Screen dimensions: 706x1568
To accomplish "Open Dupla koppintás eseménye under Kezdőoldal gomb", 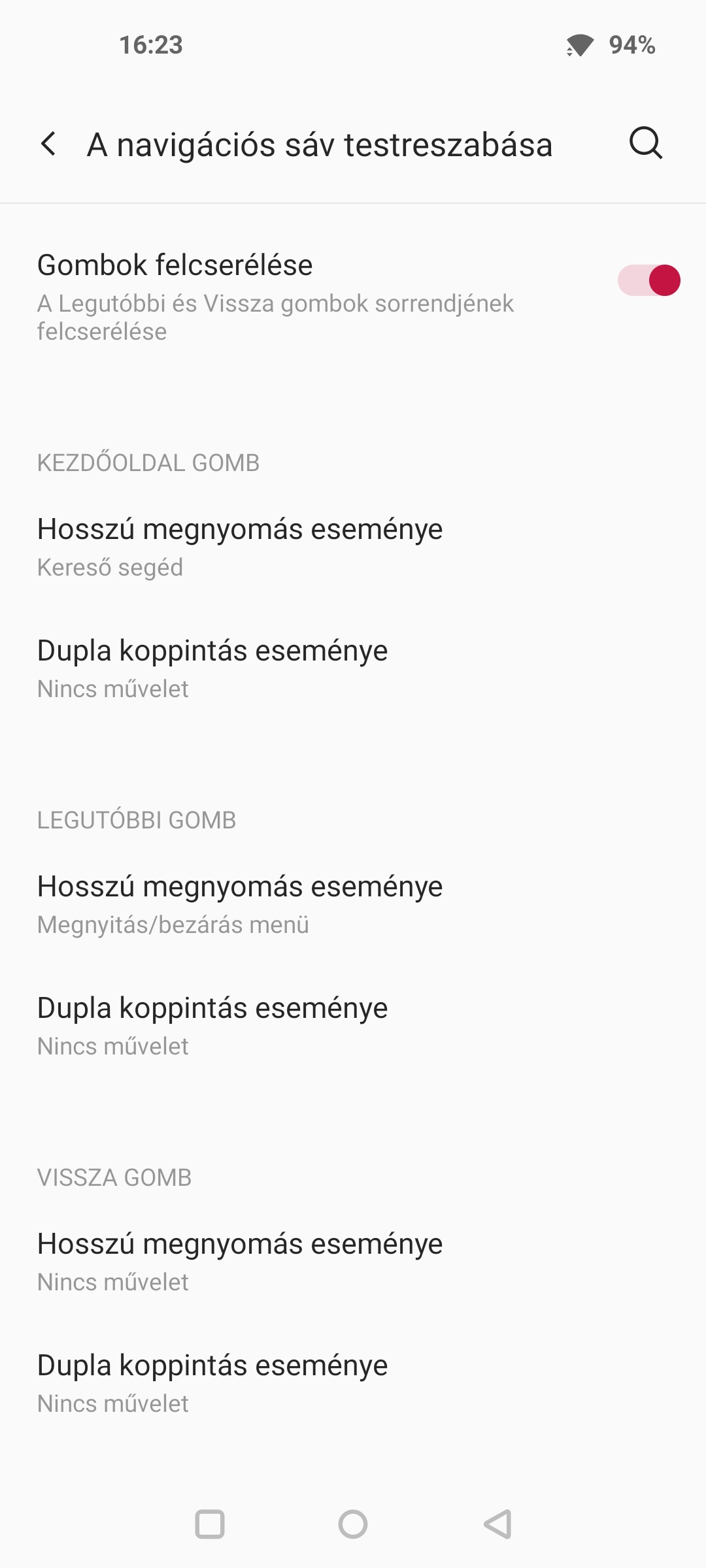I will [x=353, y=669].
